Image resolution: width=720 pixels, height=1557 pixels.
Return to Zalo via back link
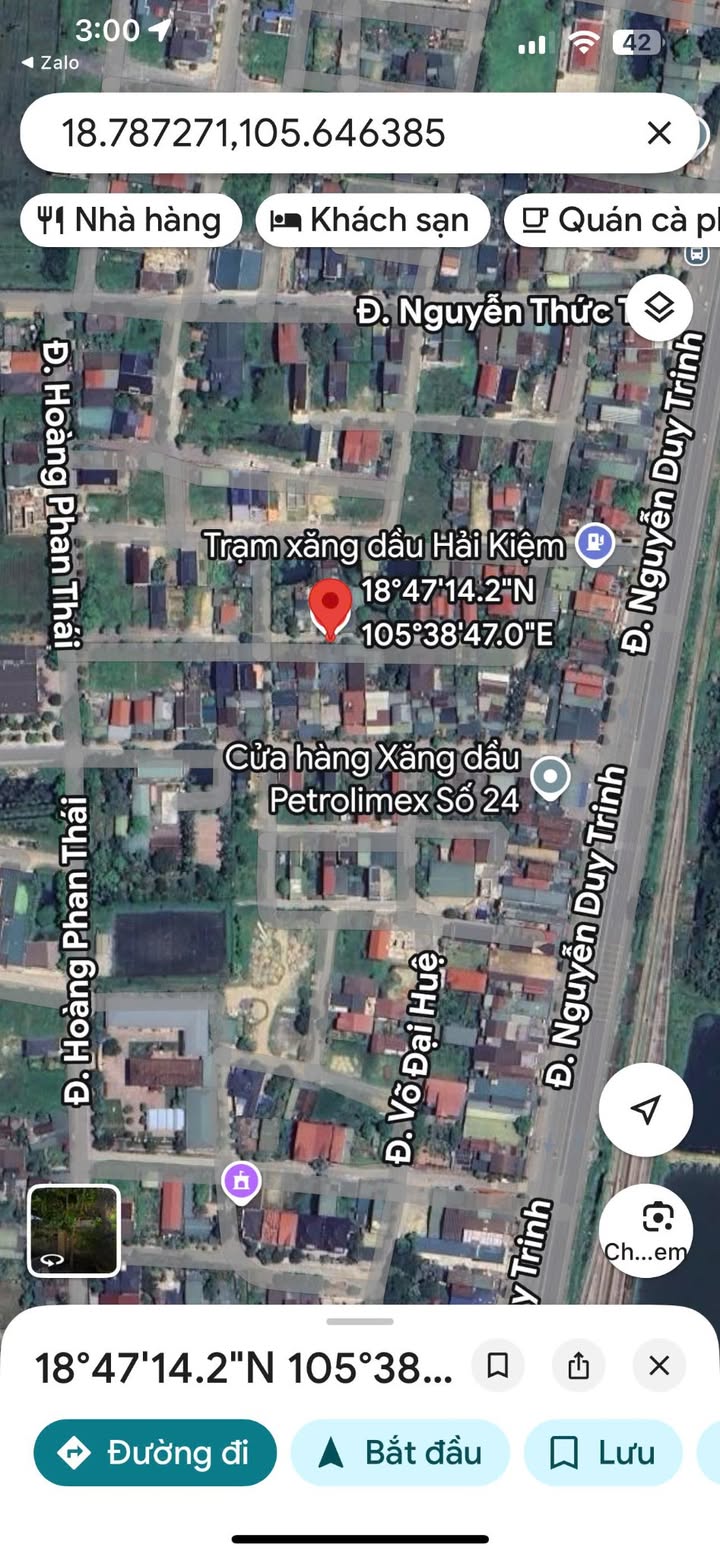point(50,62)
